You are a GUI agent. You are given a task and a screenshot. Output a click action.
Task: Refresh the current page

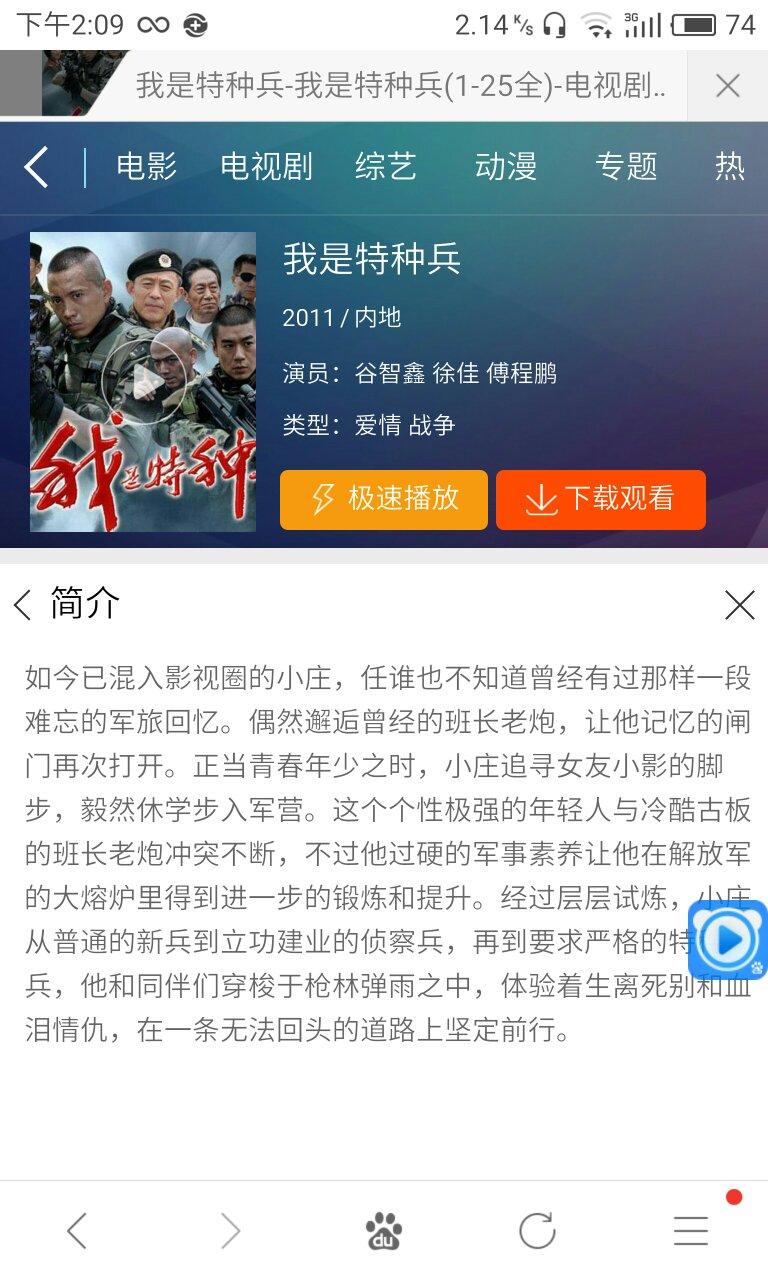tap(537, 1231)
